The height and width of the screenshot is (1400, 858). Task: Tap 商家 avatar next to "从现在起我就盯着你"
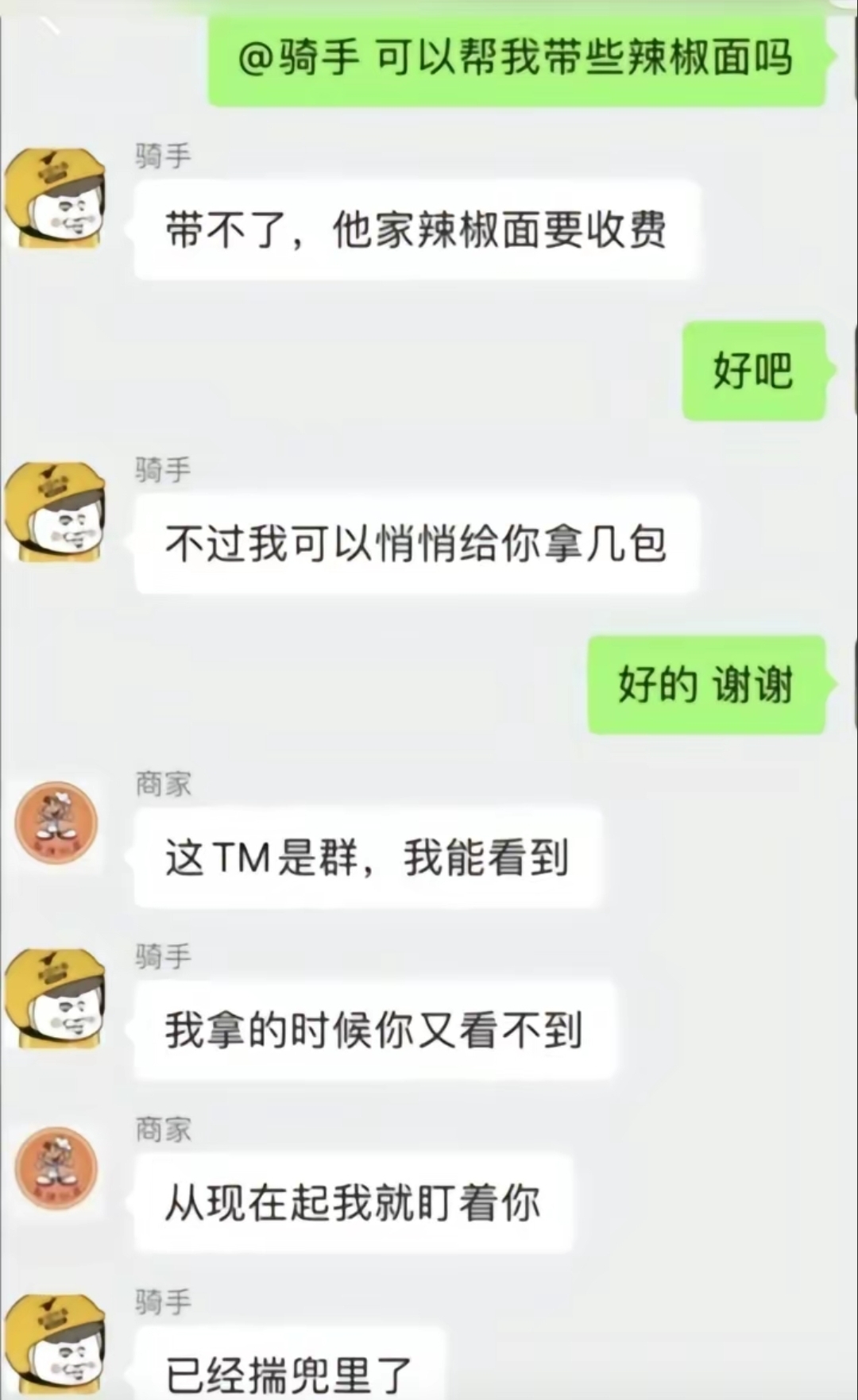click(56, 1167)
